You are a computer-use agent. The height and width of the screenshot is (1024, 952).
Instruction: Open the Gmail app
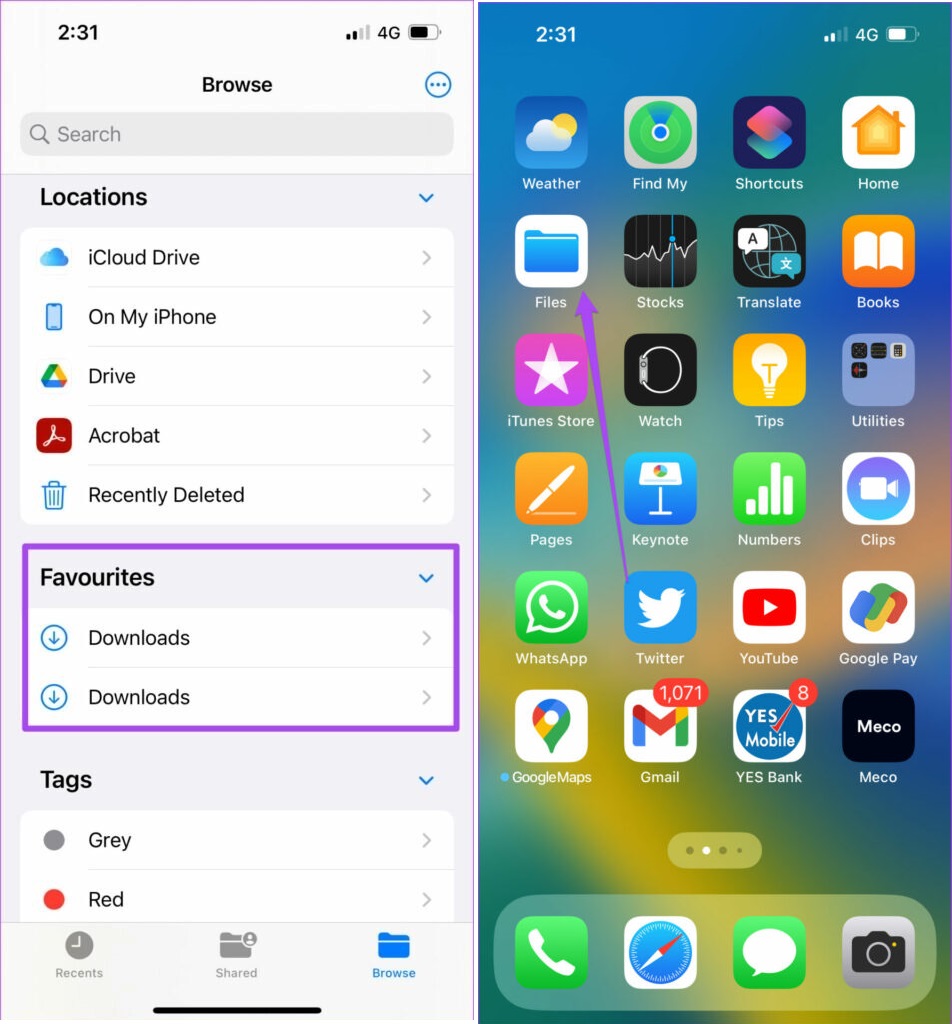[x=660, y=727]
